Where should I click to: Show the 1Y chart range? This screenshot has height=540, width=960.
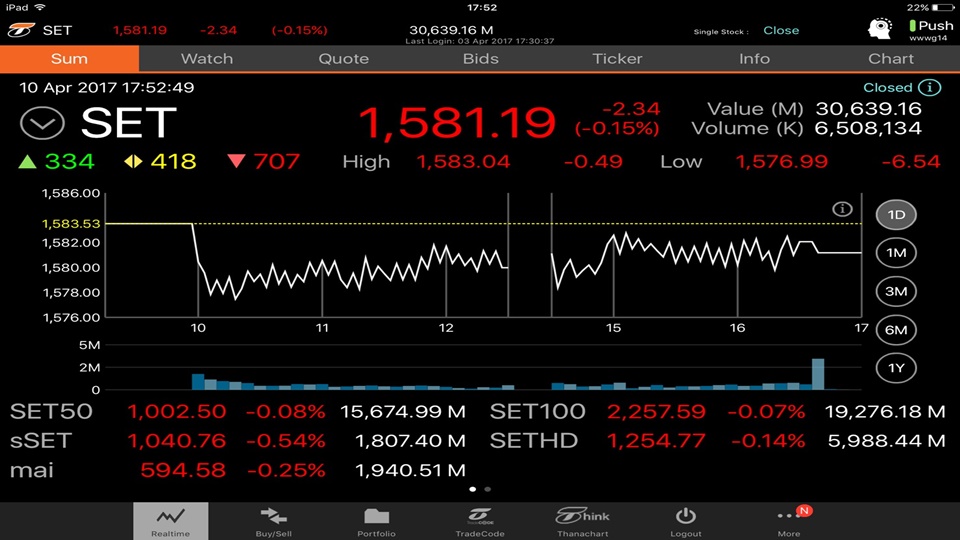(x=896, y=367)
